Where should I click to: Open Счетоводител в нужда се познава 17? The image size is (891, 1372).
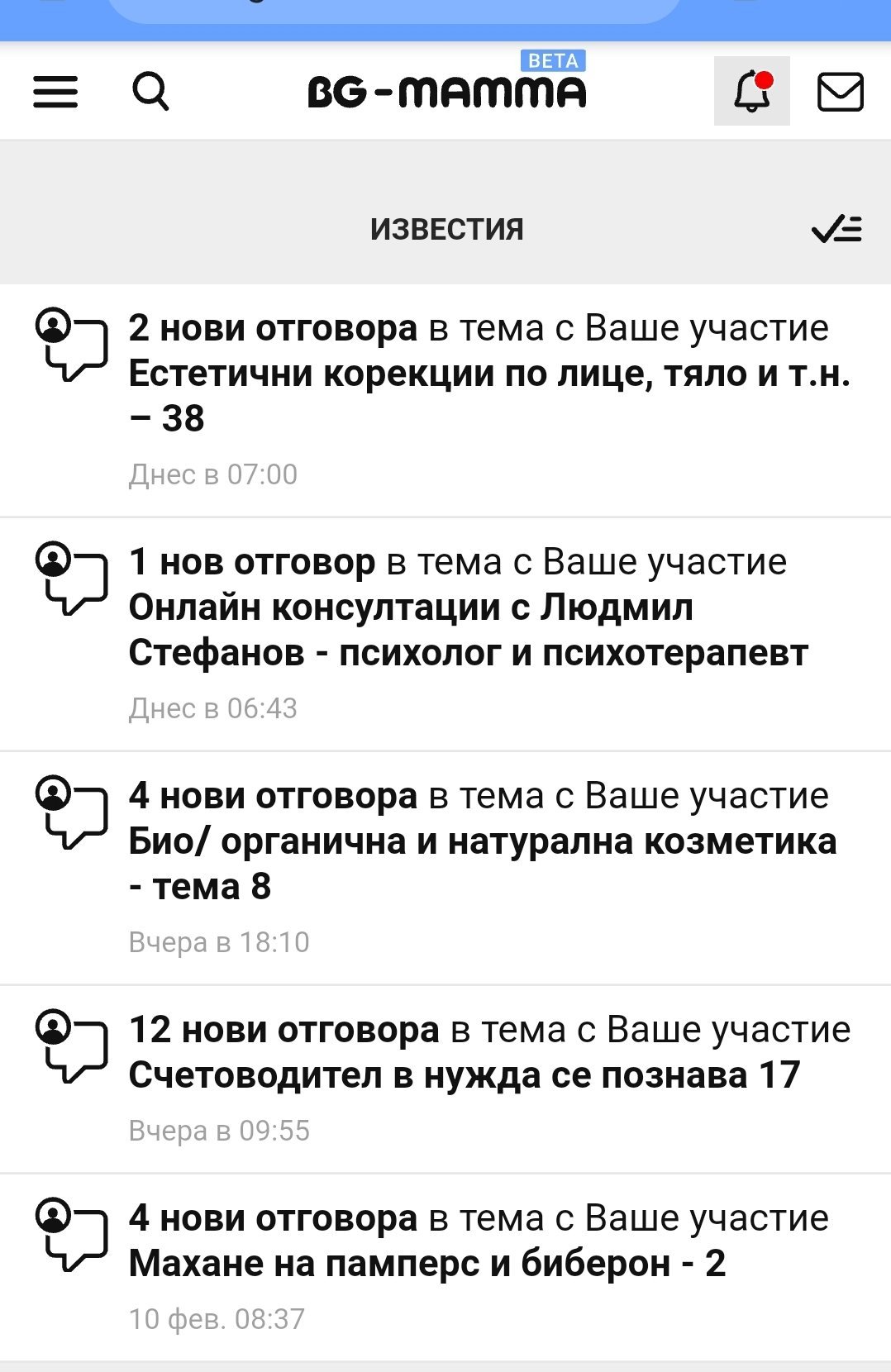pos(445,1079)
